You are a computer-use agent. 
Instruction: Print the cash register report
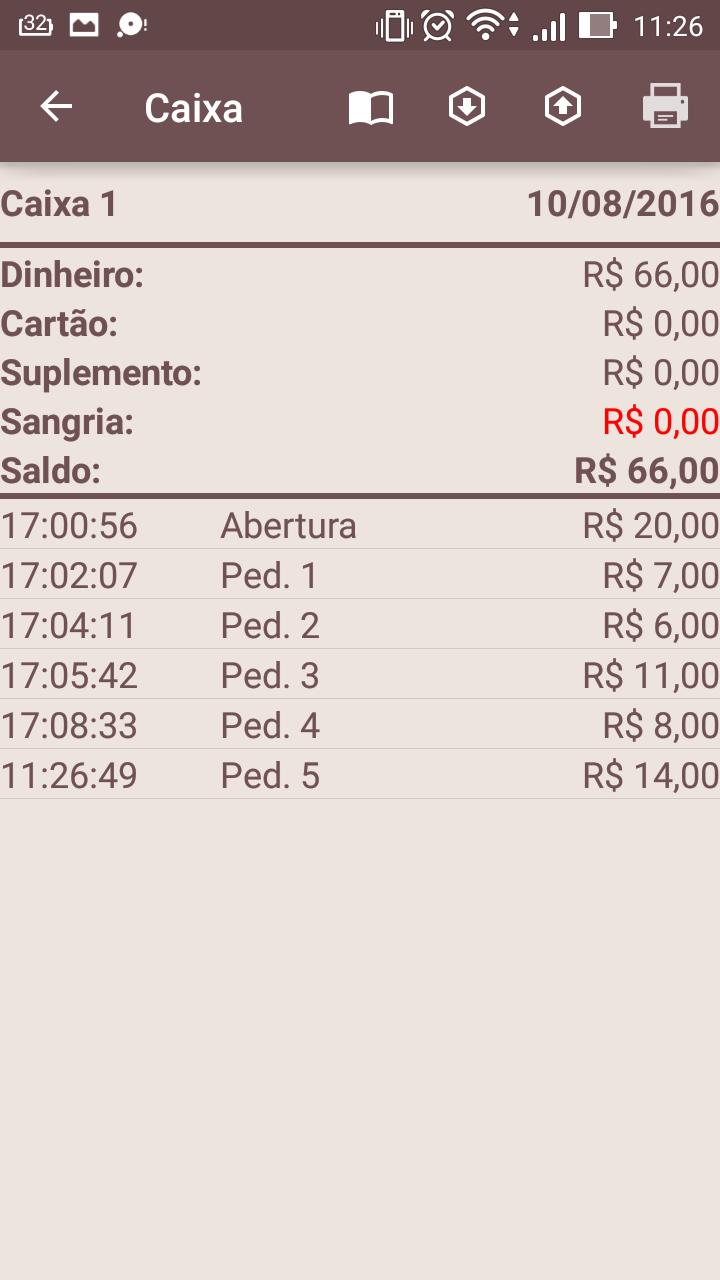click(x=665, y=107)
